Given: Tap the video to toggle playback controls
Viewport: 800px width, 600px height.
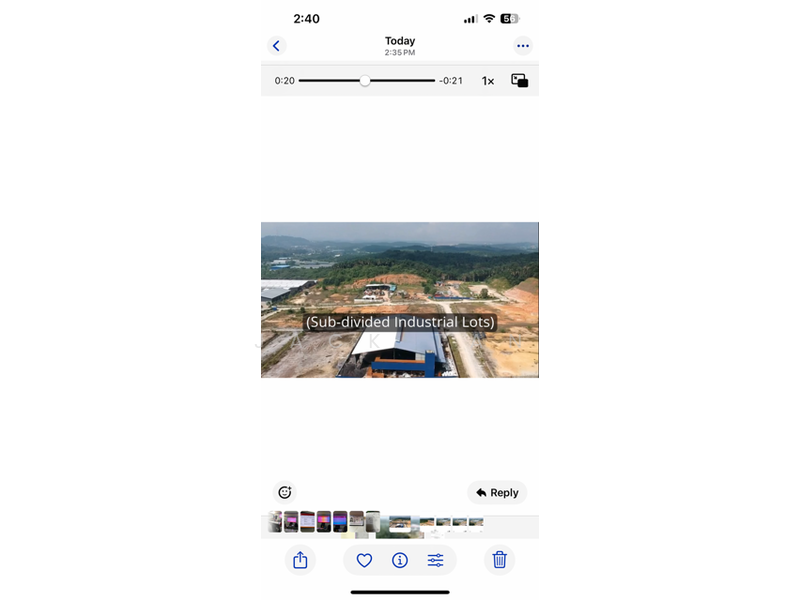Looking at the screenshot, I should coord(400,299).
